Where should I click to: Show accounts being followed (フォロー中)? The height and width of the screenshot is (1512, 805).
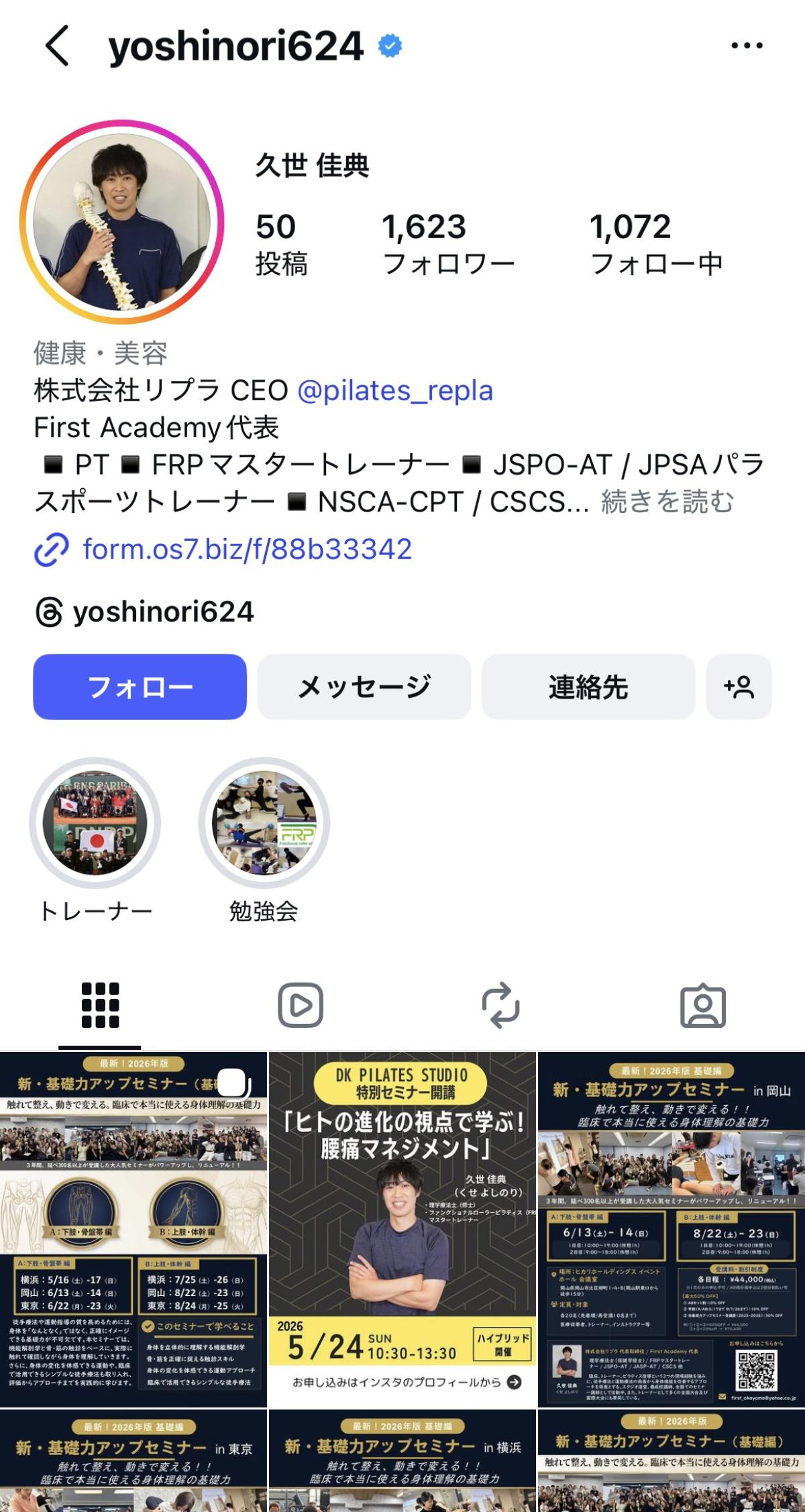point(655,244)
